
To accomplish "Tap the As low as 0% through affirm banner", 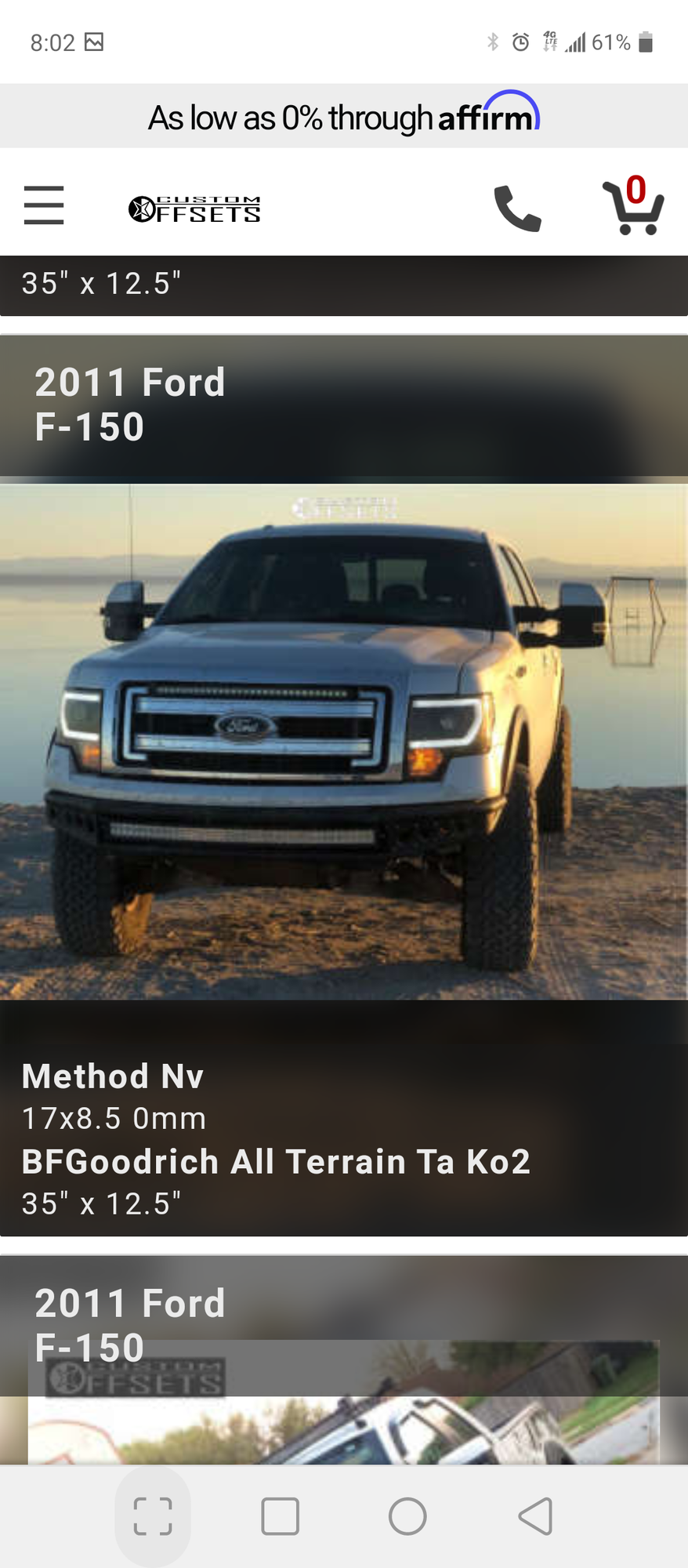I will pyautogui.click(x=344, y=116).
